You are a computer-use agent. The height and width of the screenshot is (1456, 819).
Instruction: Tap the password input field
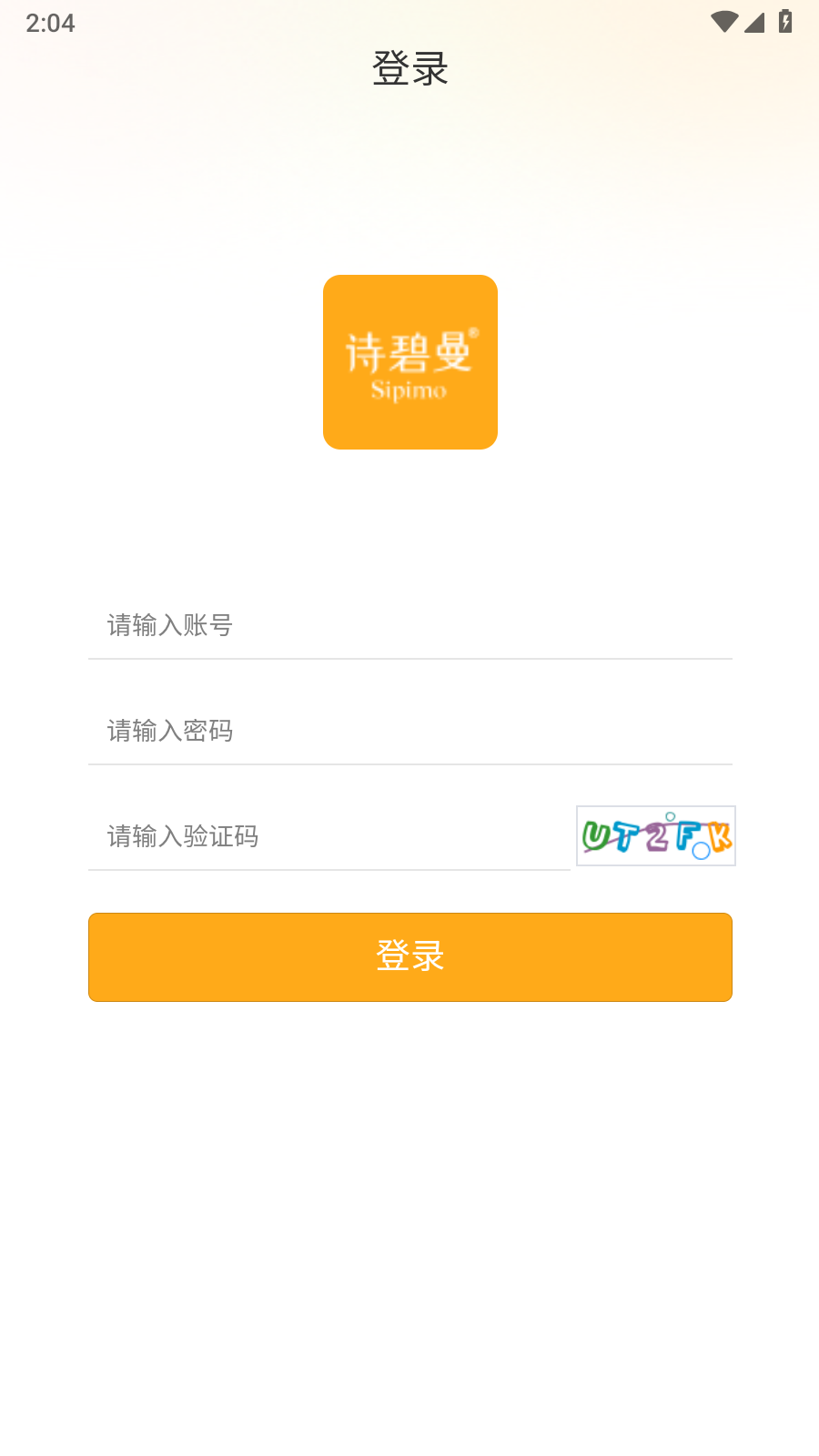[409, 731]
